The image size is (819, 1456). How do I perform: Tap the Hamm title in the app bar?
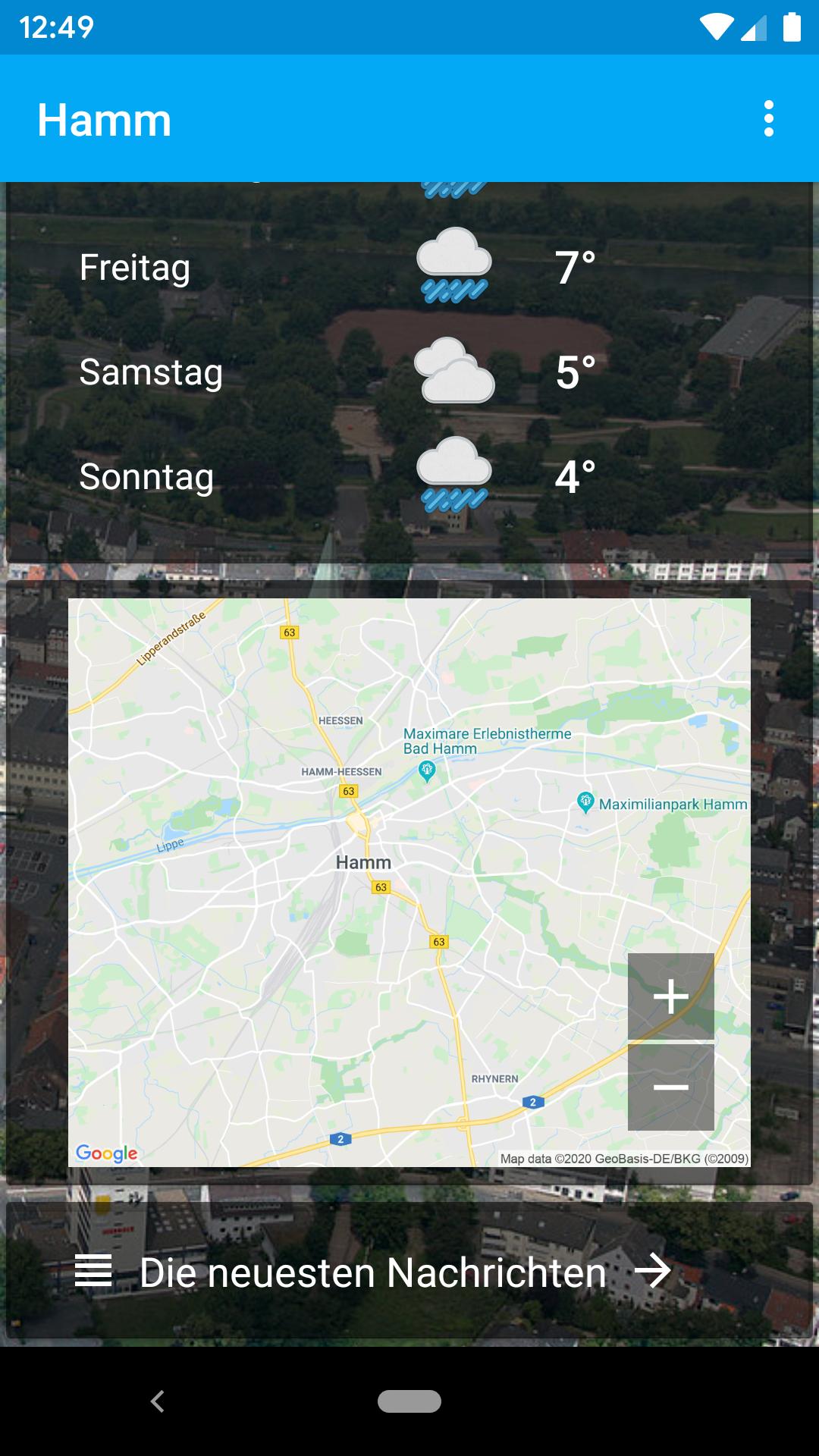[x=105, y=120]
